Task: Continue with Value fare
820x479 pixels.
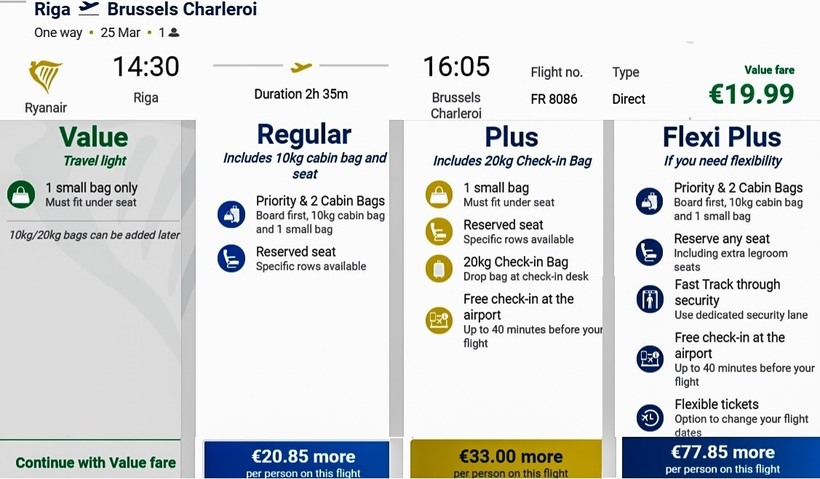Action: coord(95,462)
